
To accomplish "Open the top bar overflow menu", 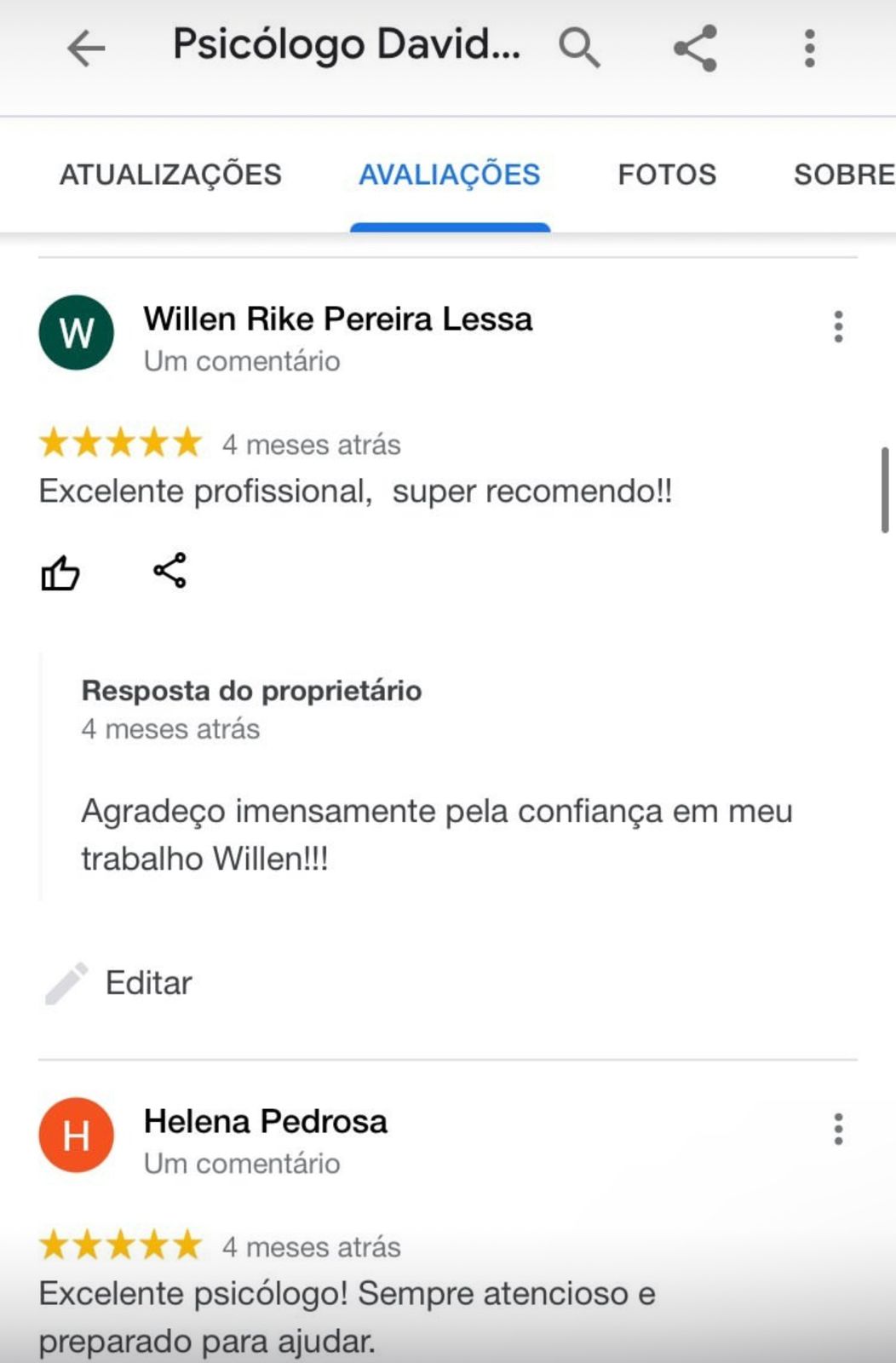I will [x=809, y=48].
